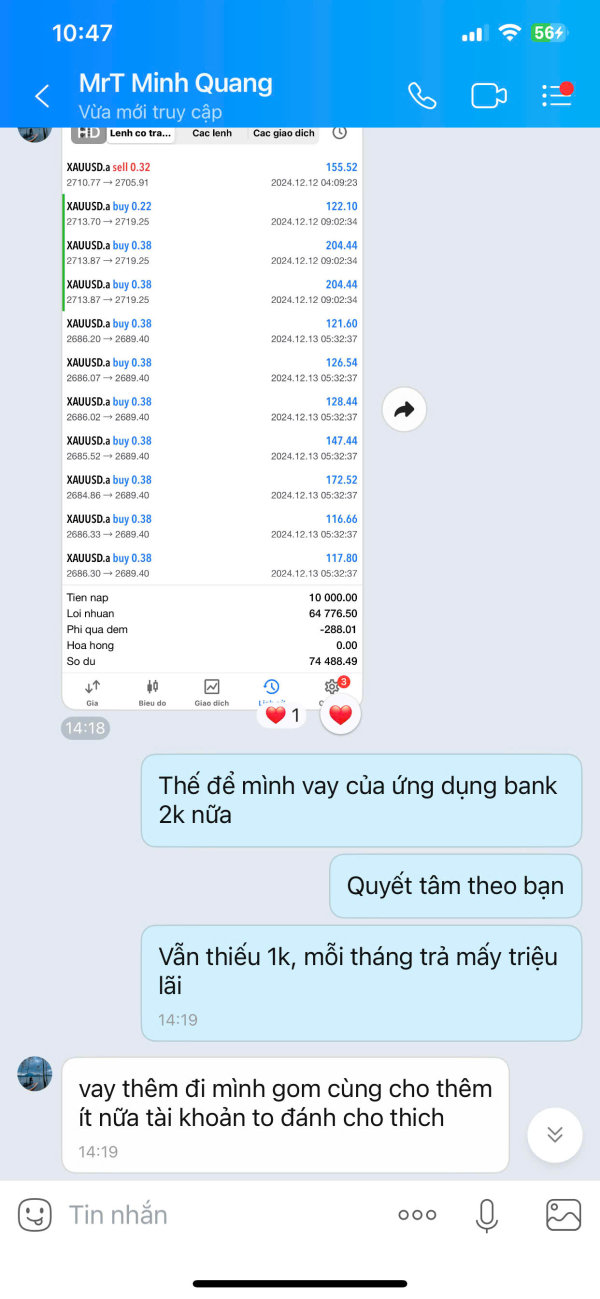React with the heart to the image
This screenshot has height=1299, width=600.
340,714
